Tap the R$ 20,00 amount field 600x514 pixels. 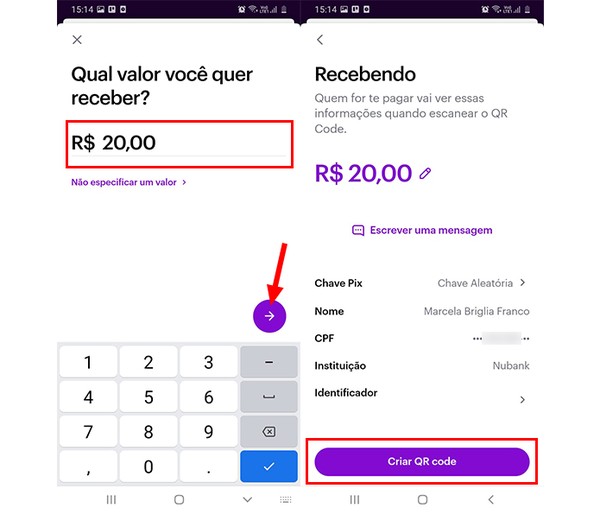pos(180,143)
